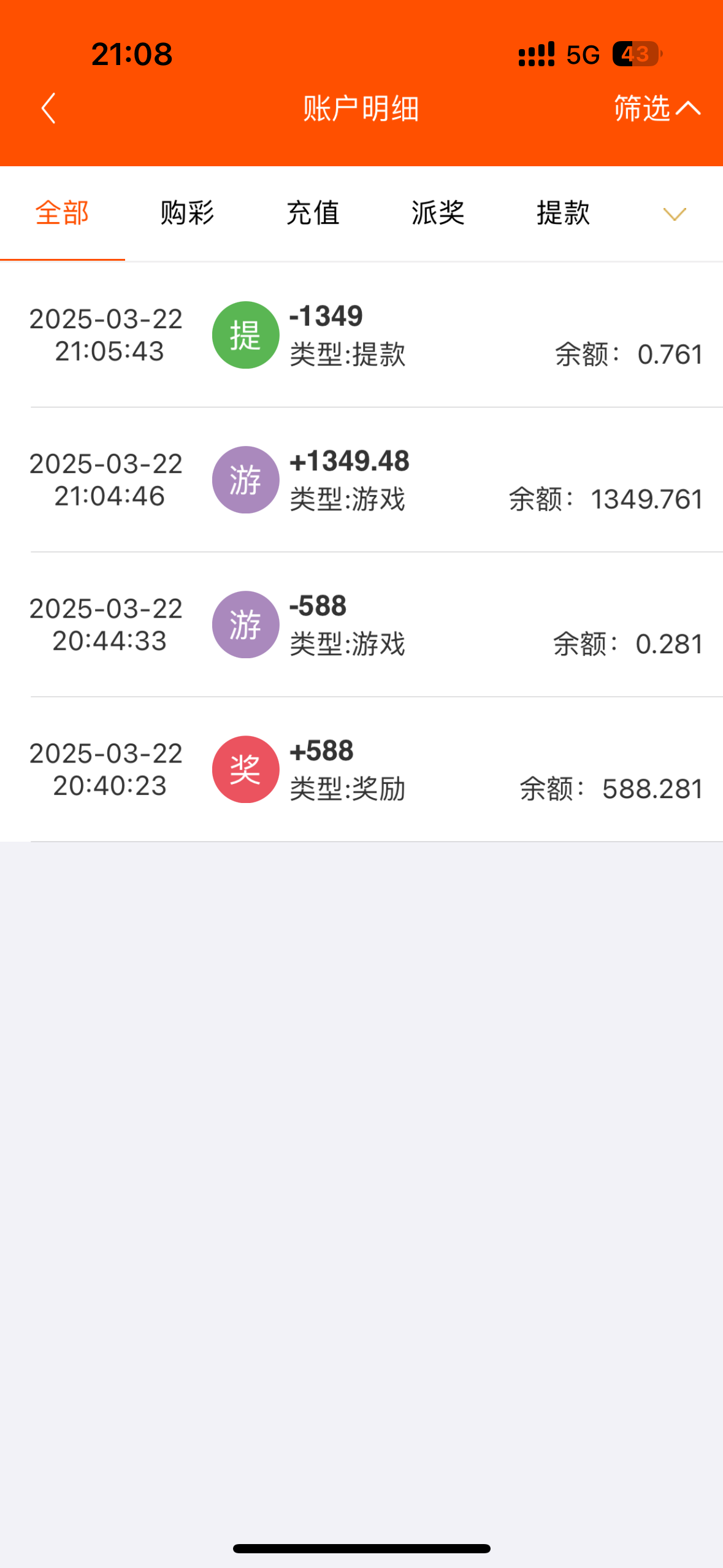
Task: Expand more category tabs with chevron
Action: pos(675,214)
